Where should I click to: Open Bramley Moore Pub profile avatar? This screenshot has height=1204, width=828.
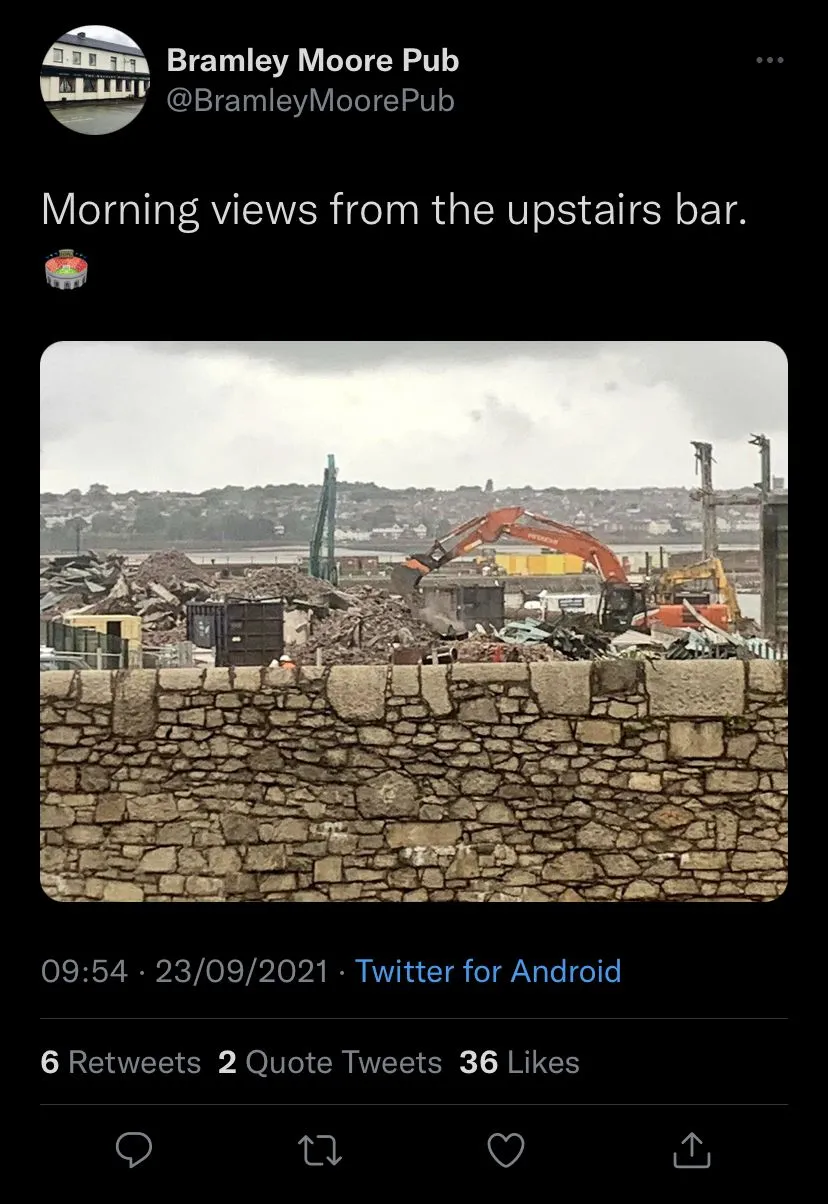(93, 80)
